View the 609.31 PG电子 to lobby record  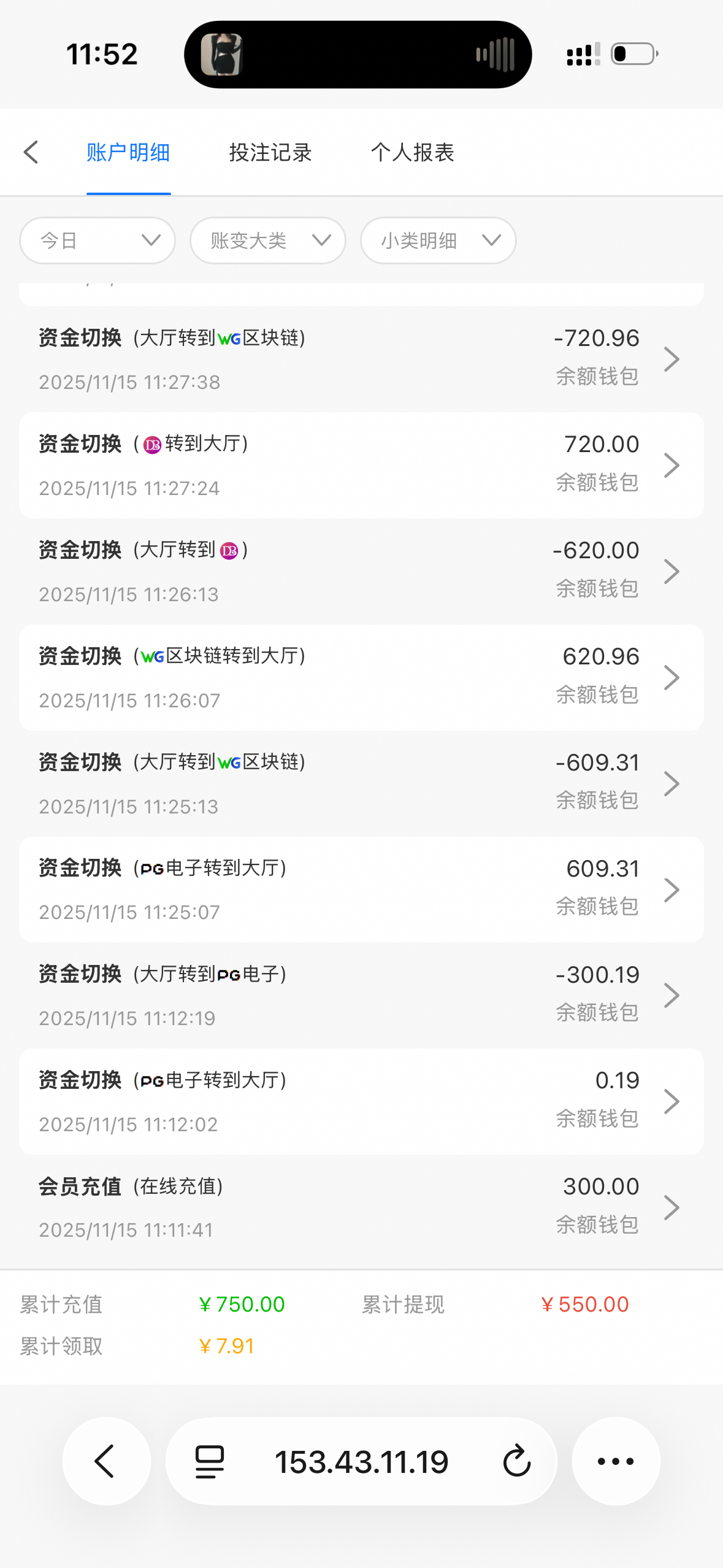click(x=361, y=890)
